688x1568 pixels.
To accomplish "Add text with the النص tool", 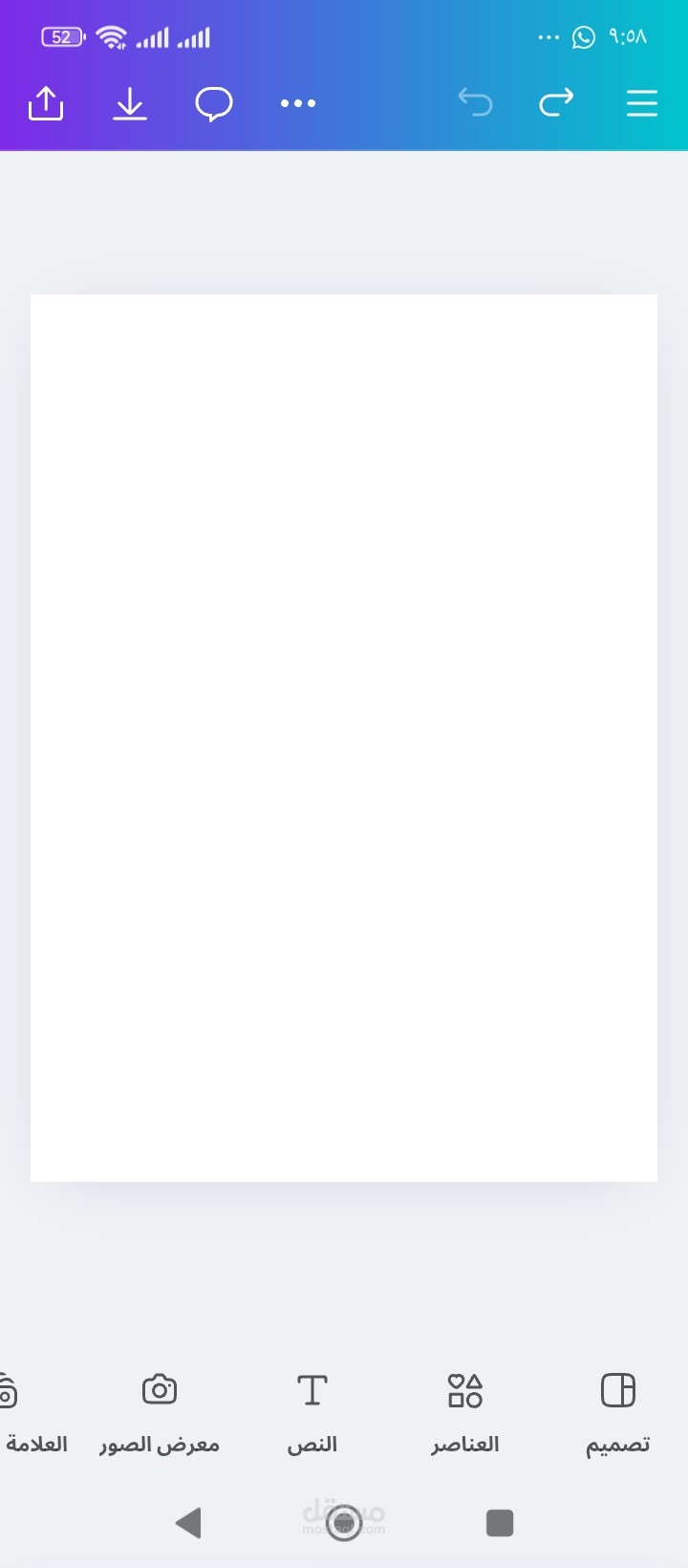I will (312, 1411).
